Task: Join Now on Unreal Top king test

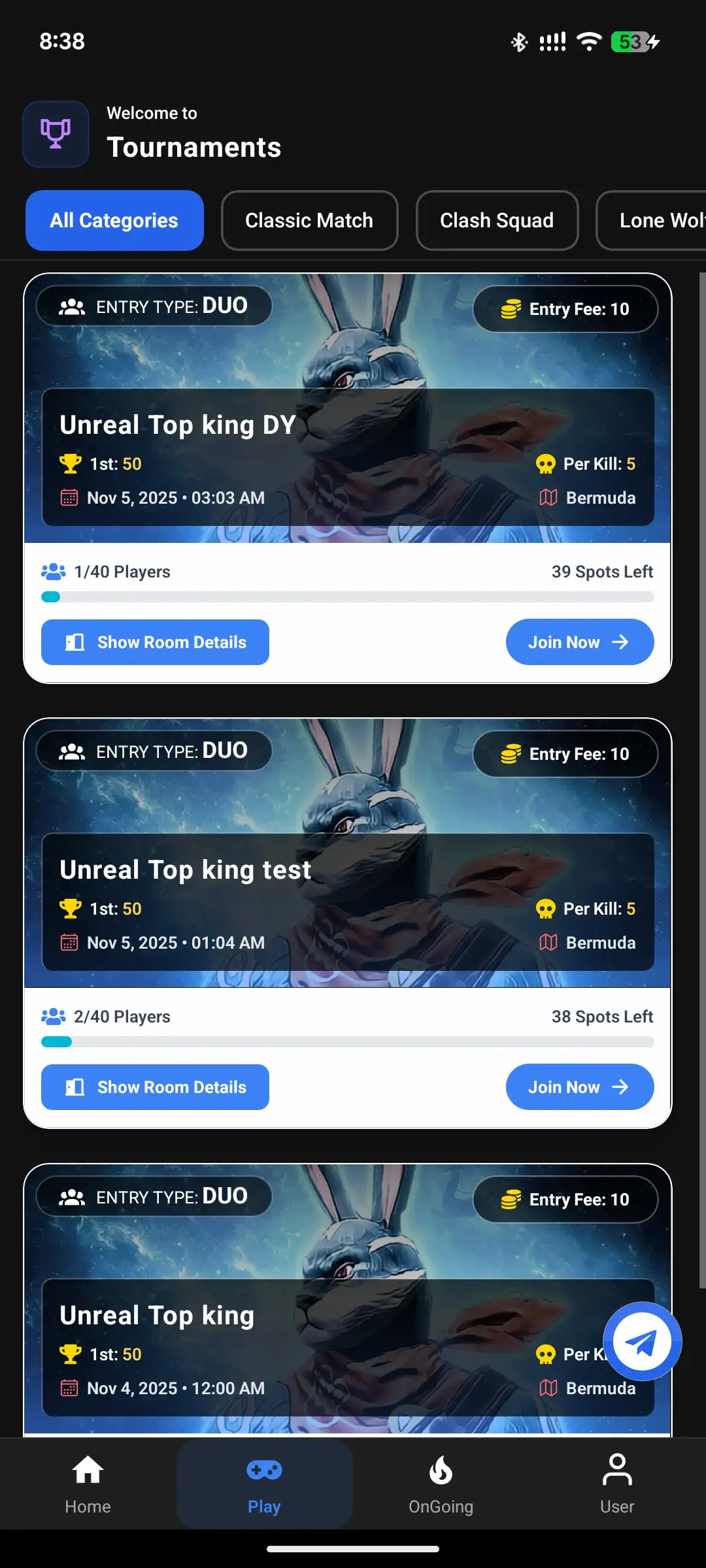Action: click(579, 1087)
